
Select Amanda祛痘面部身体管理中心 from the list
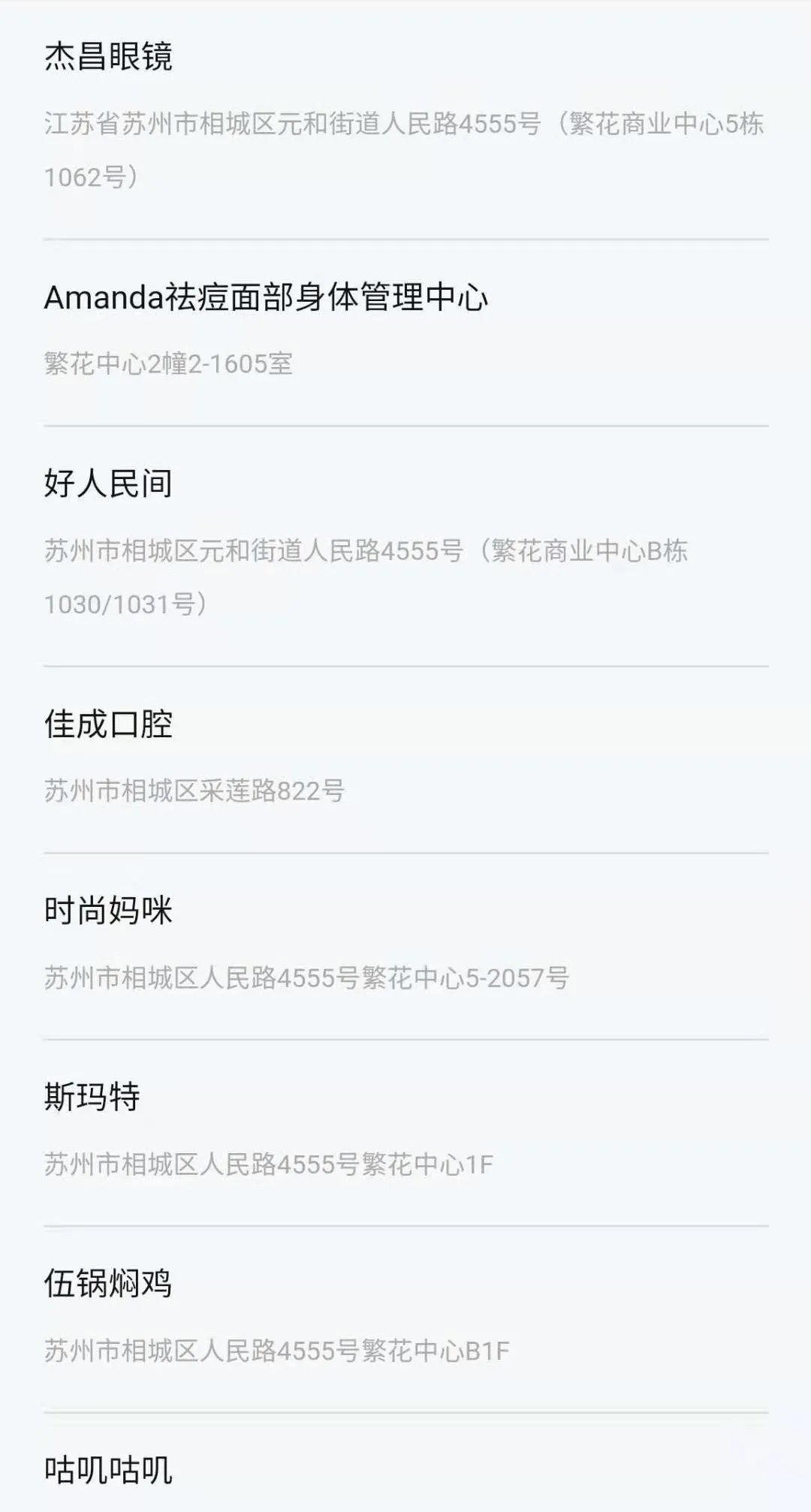tap(405, 329)
